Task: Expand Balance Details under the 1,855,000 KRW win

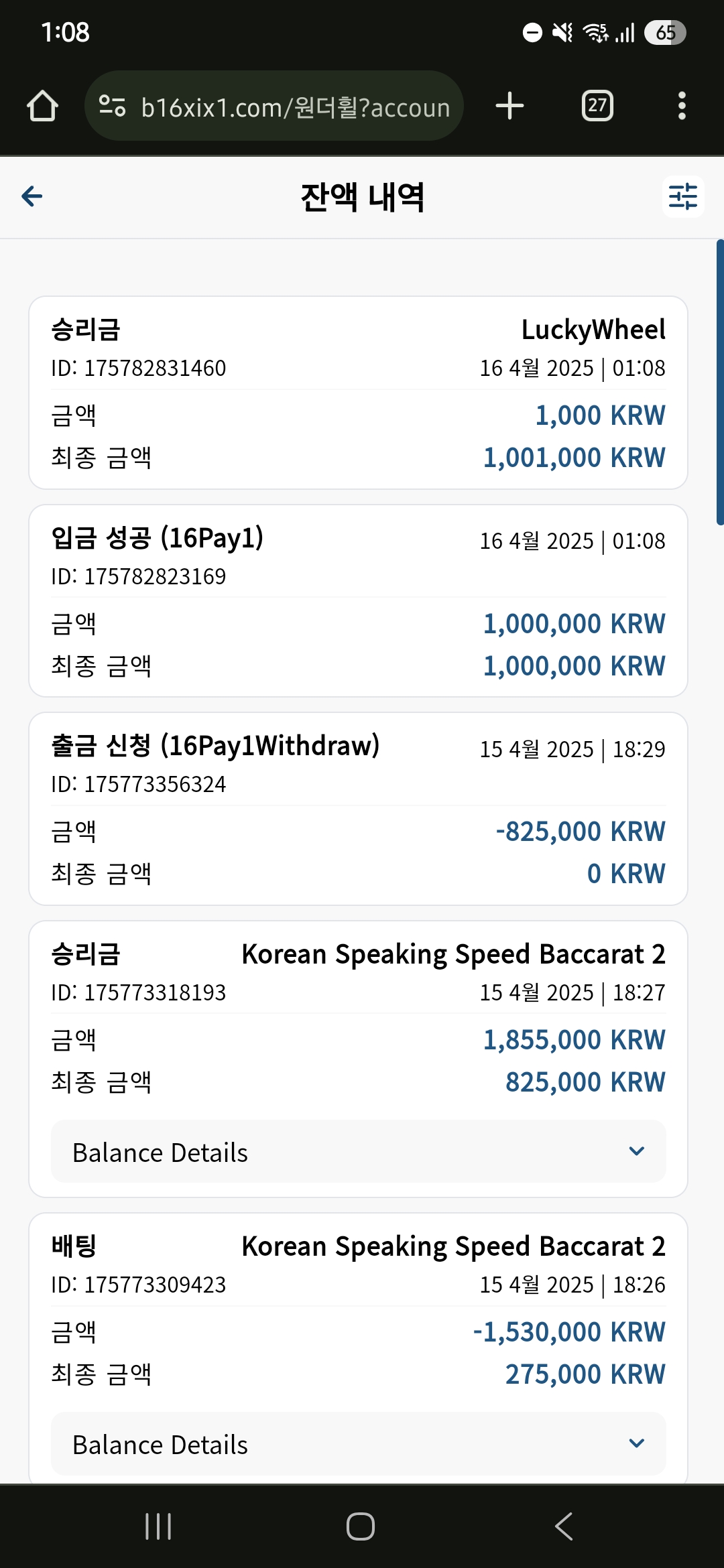Action: click(x=359, y=1151)
